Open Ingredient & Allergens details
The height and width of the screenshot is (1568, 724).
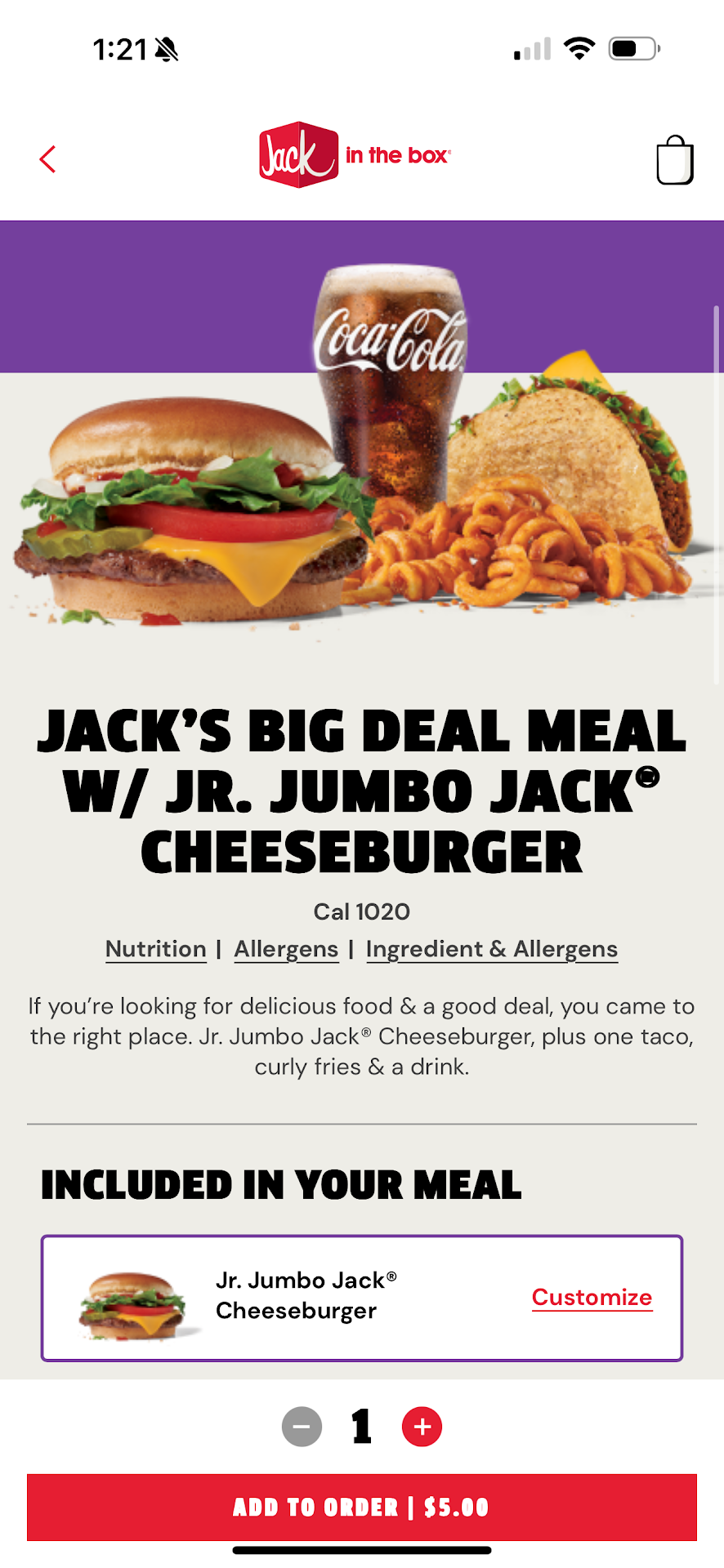492,949
